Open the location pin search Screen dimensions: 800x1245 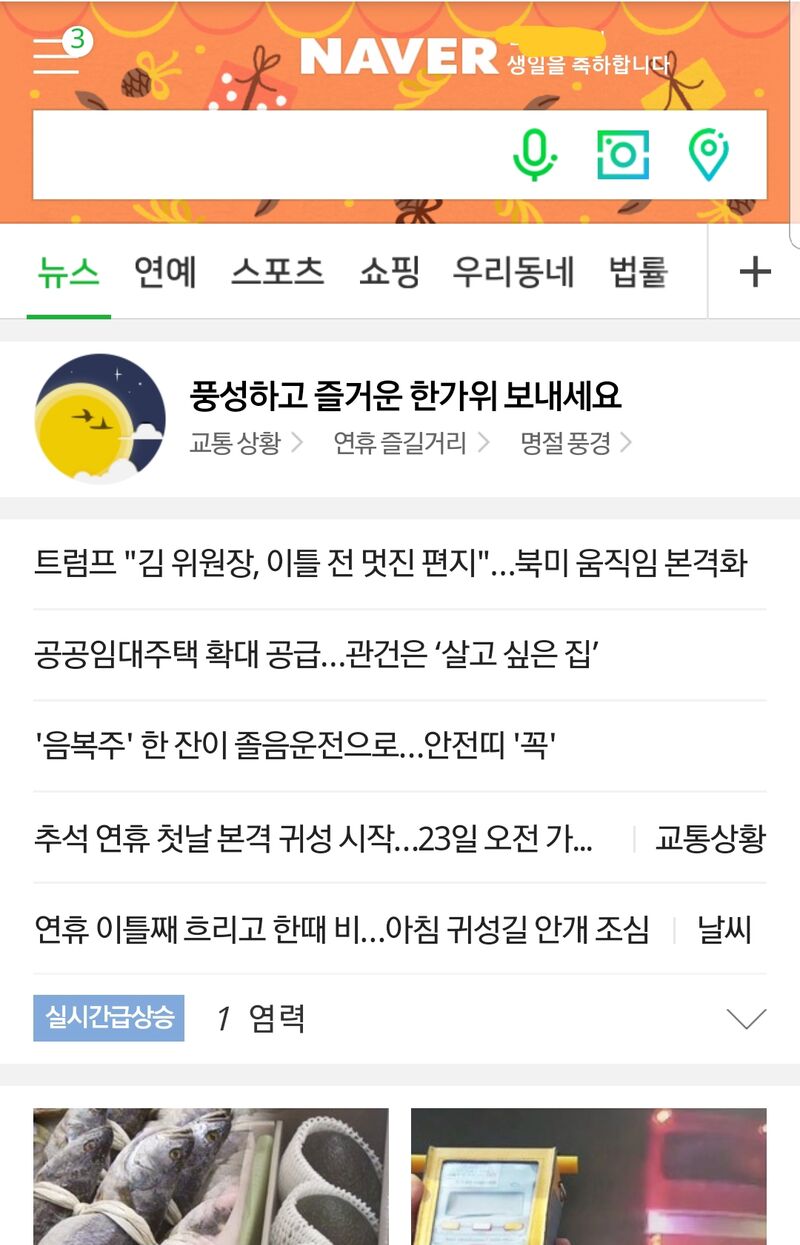(x=708, y=155)
